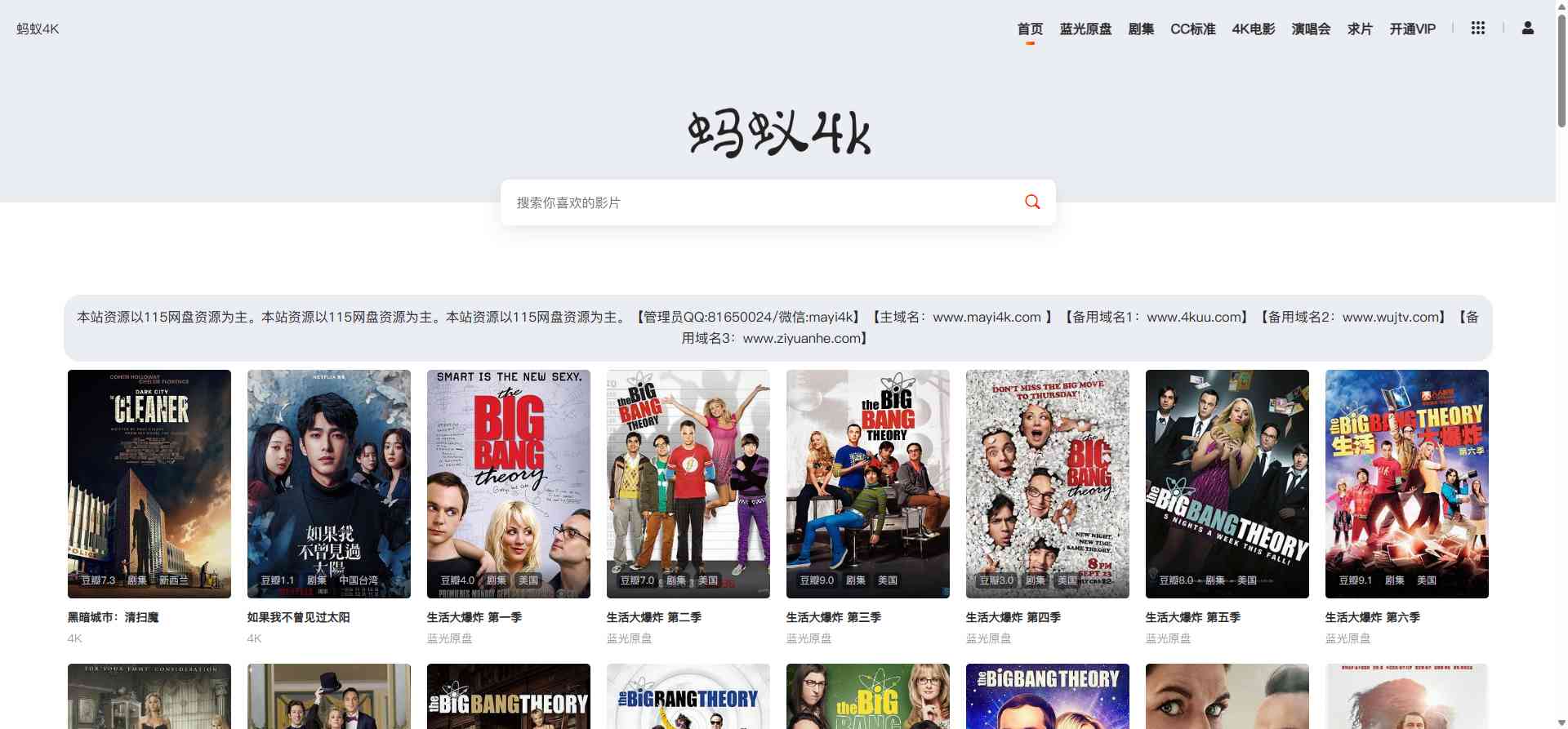Image resolution: width=1568 pixels, height=729 pixels.
Task: Select 生活大爆炸 第二季 poster
Action: pos(688,483)
